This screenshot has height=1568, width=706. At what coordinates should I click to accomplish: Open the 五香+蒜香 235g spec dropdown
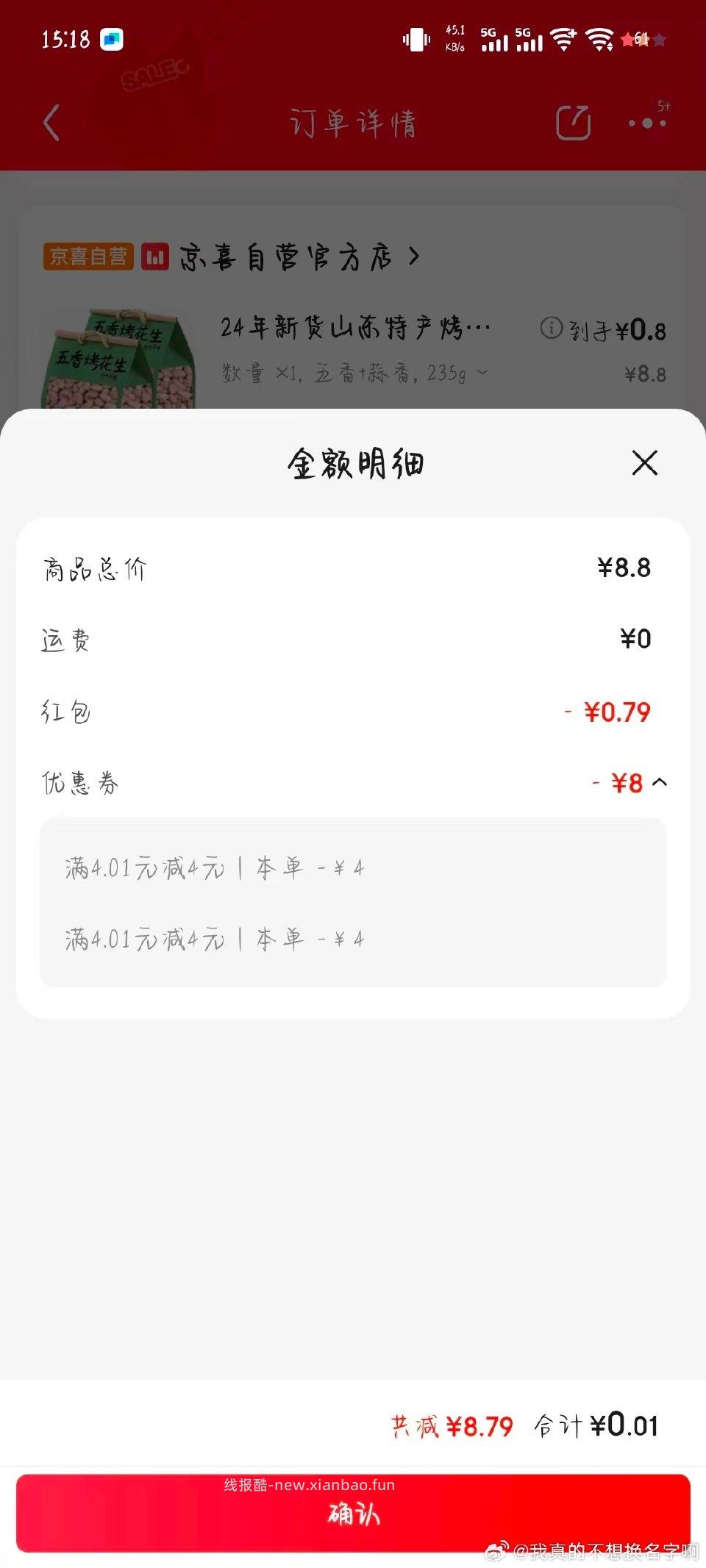point(482,373)
